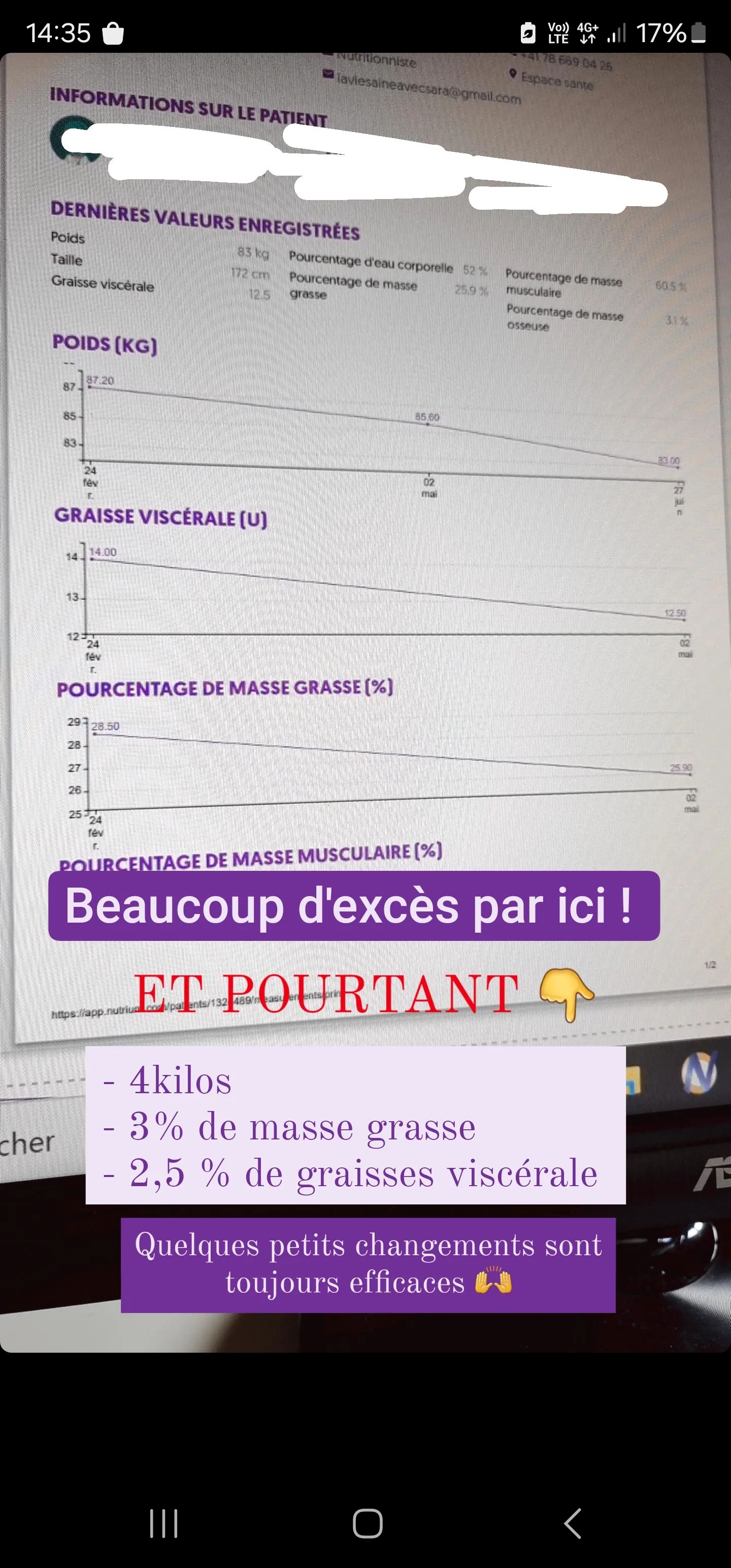This screenshot has width=731, height=1568.
Task: Return to the home screen
Action: [x=367, y=1523]
